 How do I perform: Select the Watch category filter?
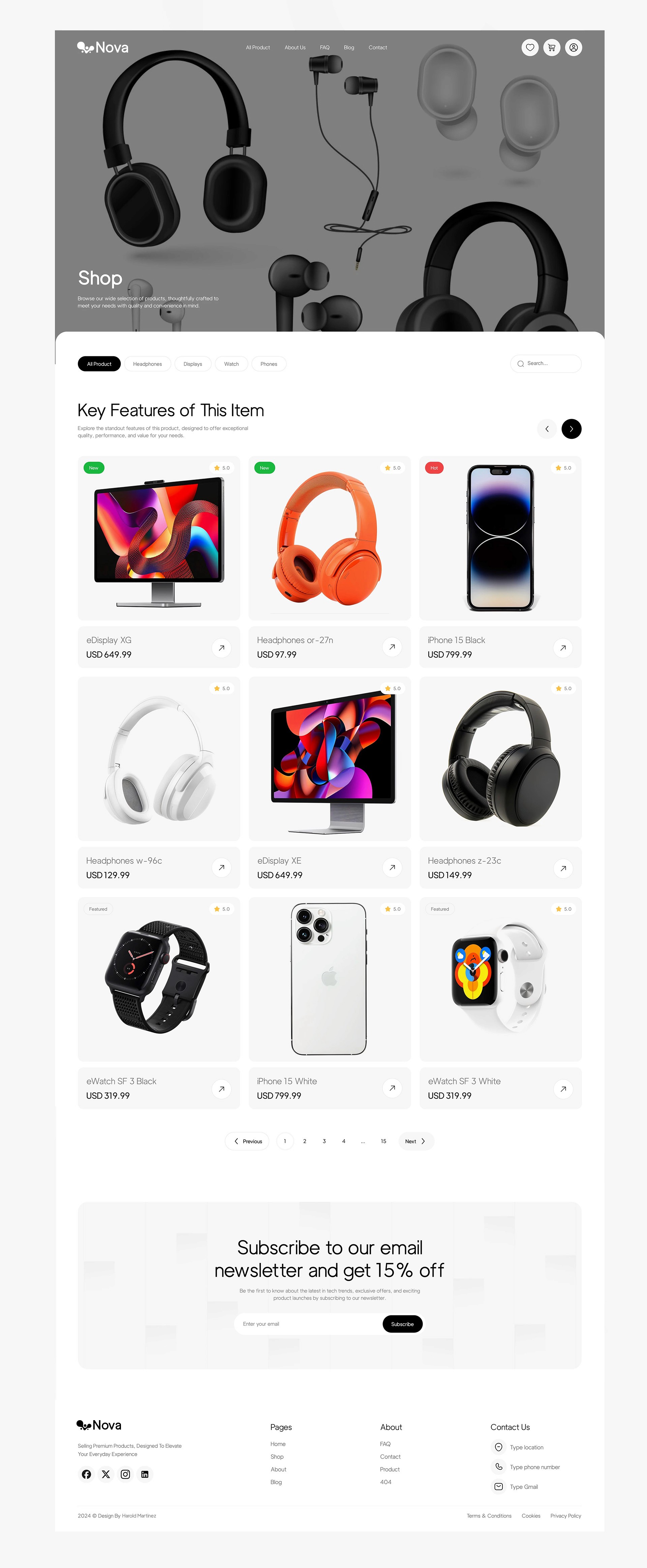tap(231, 363)
